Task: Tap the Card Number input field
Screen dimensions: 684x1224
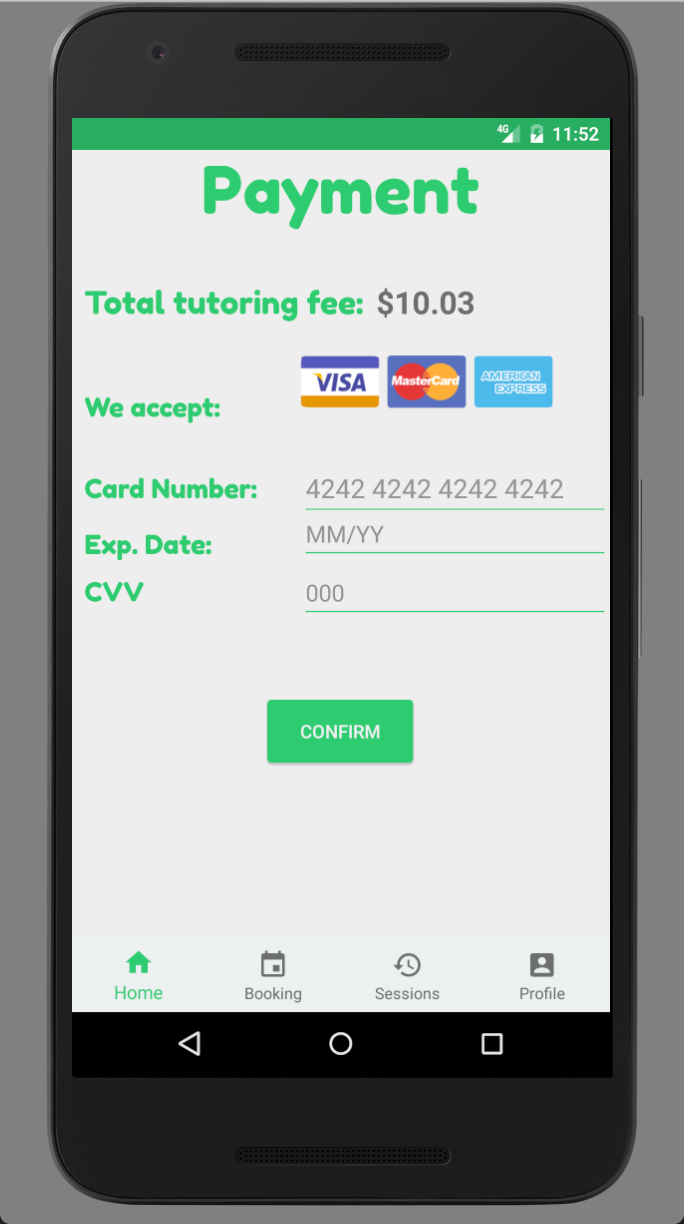Action: click(x=454, y=489)
